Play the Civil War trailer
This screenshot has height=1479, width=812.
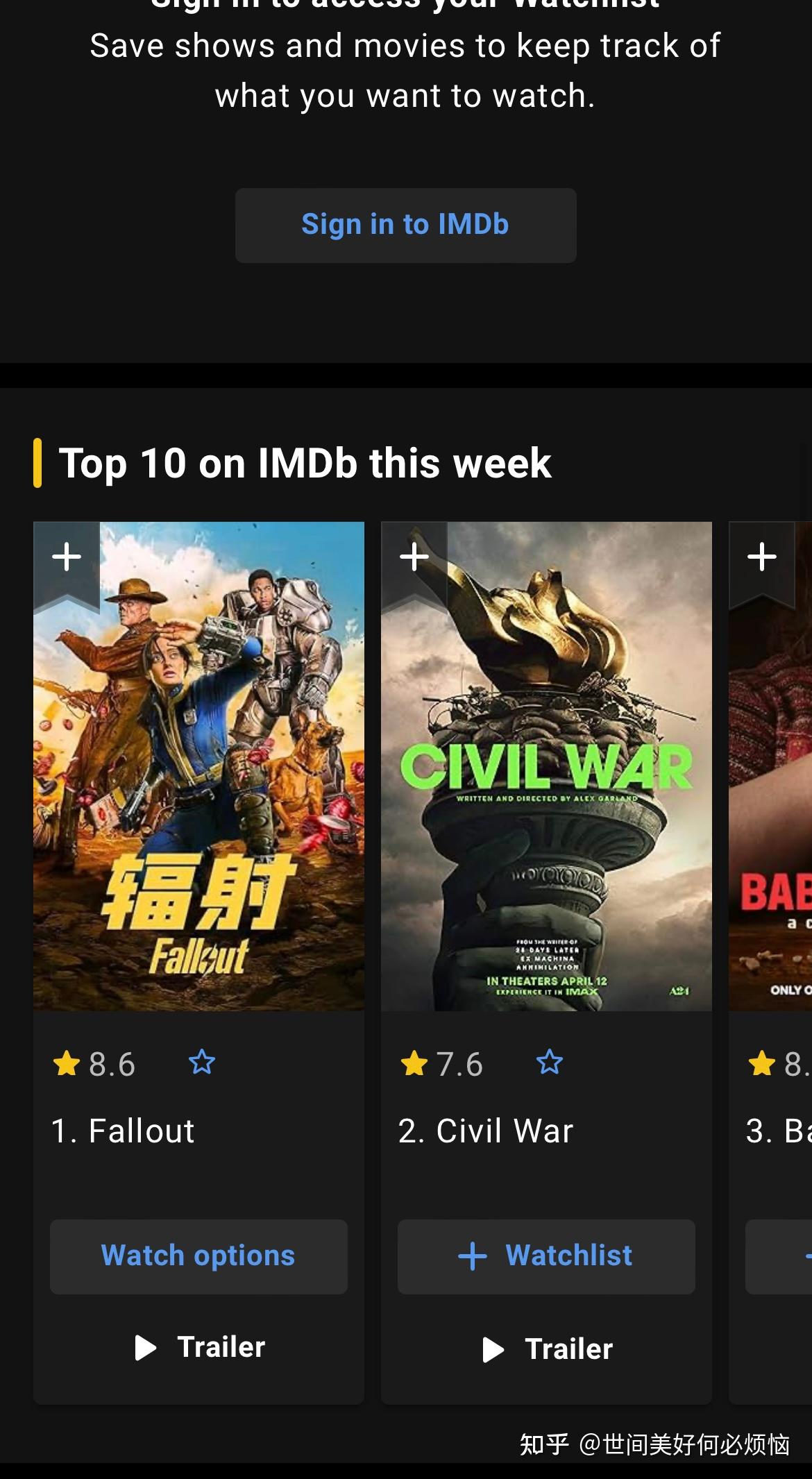pos(547,1349)
